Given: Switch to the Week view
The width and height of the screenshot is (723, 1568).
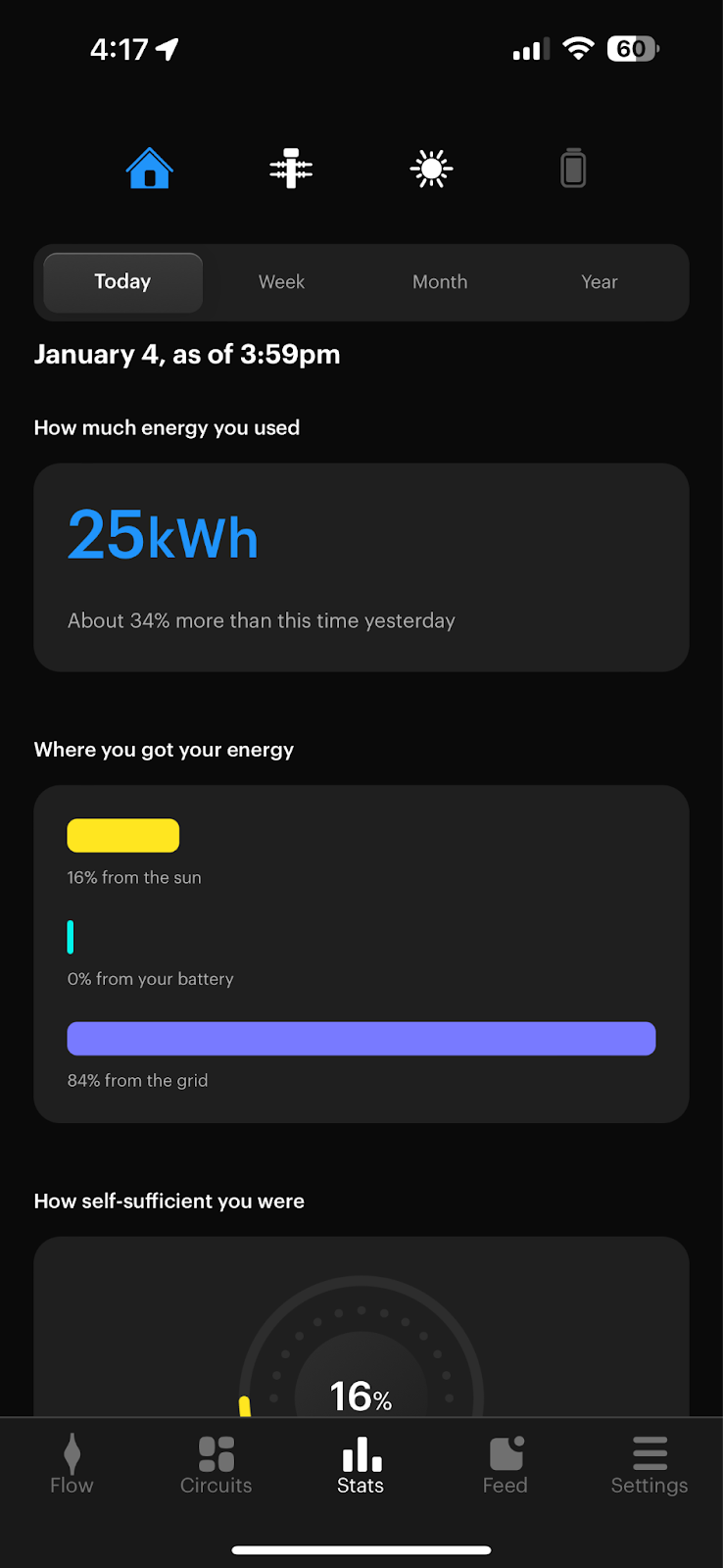Looking at the screenshot, I should point(281,282).
